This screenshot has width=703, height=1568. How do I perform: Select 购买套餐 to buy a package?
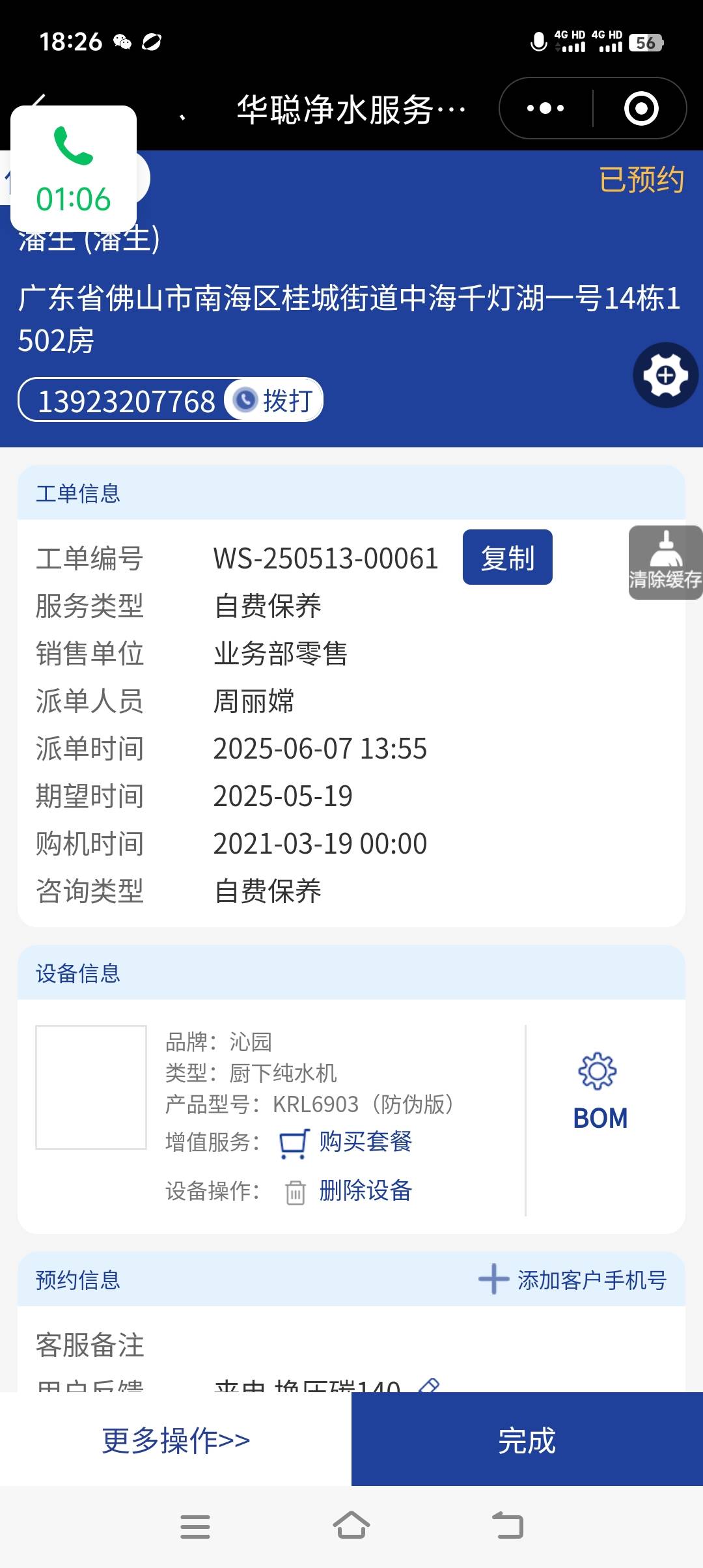click(x=365, y=1141)
